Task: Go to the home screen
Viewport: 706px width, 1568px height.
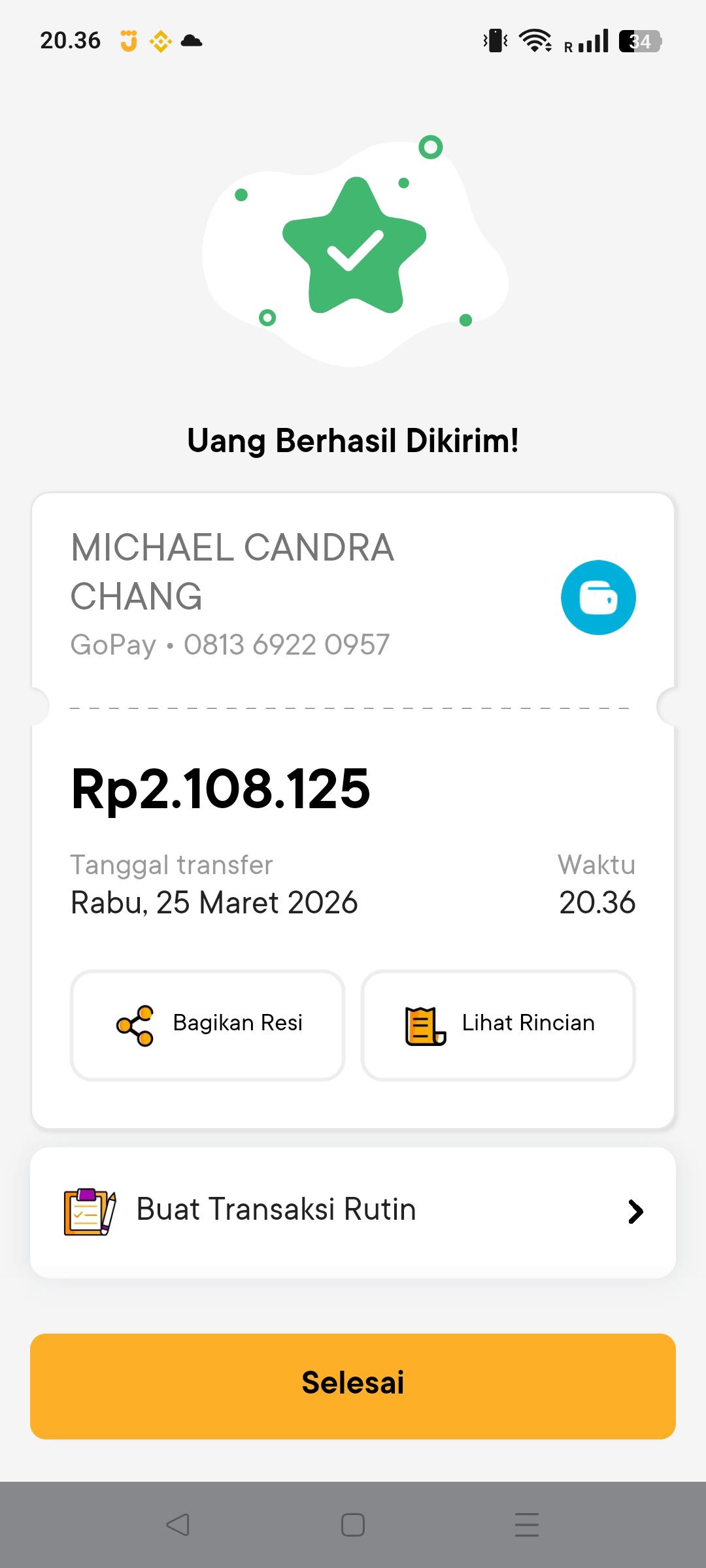Action: point(353,1525)
